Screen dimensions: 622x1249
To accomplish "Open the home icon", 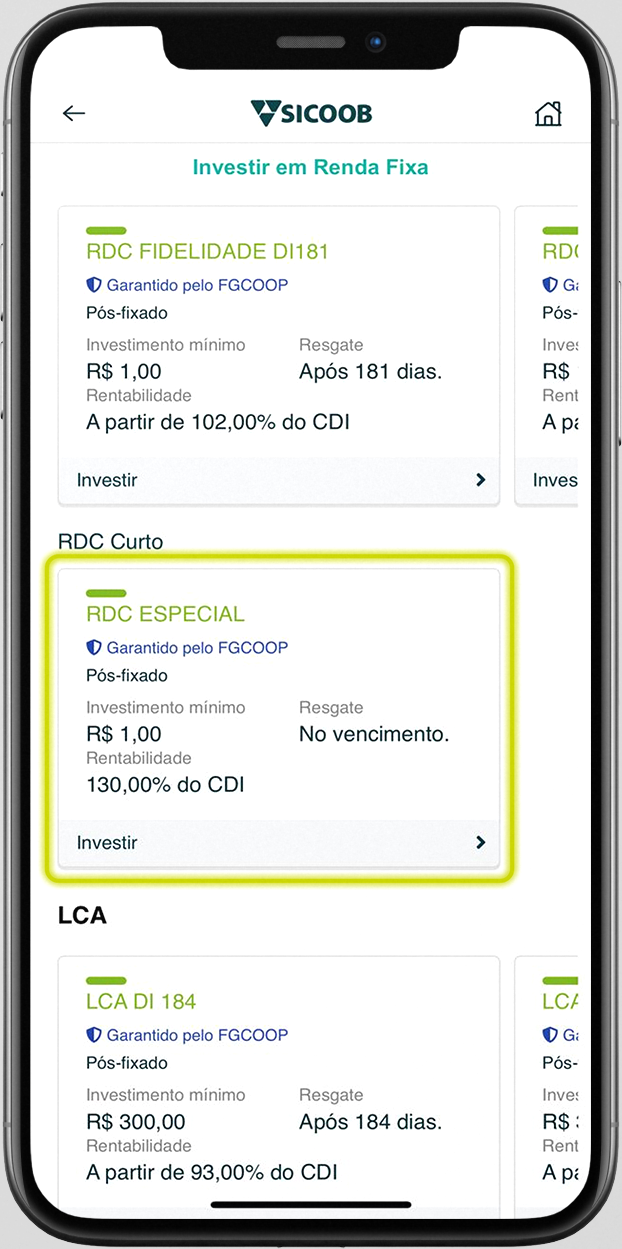I will [x=548, y=114].
